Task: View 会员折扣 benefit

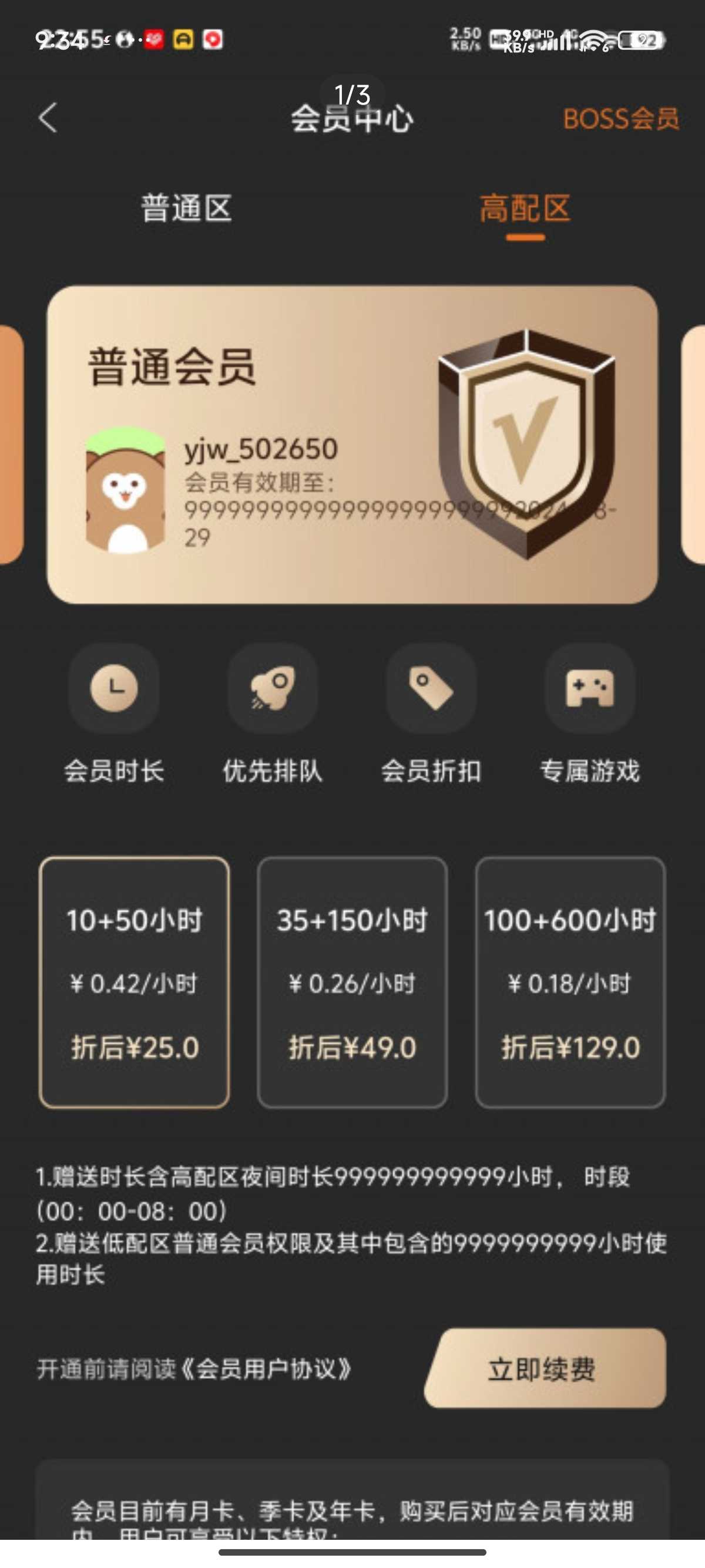Action: (431, 712)
